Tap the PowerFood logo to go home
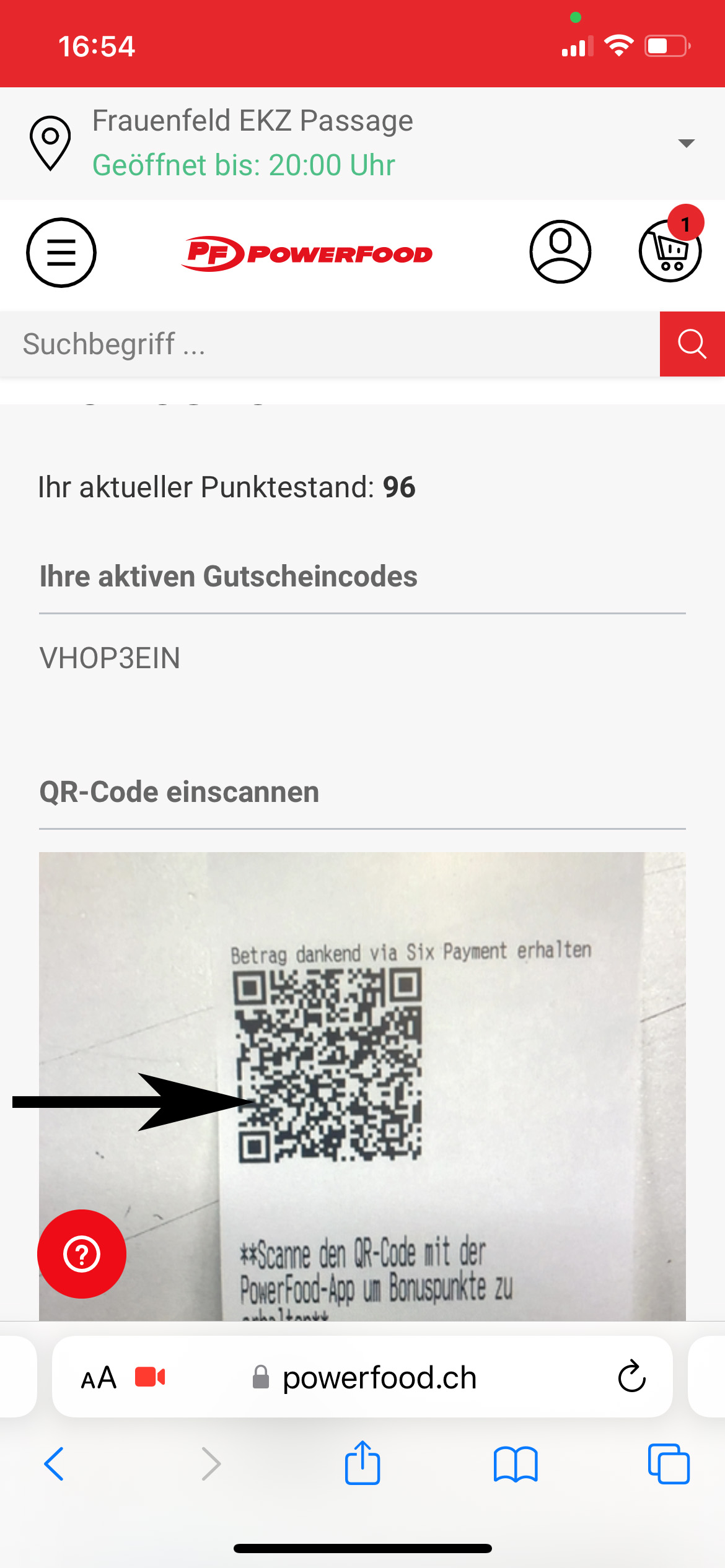The width and height of the screenshot is (725, 1568). (307, 253)
